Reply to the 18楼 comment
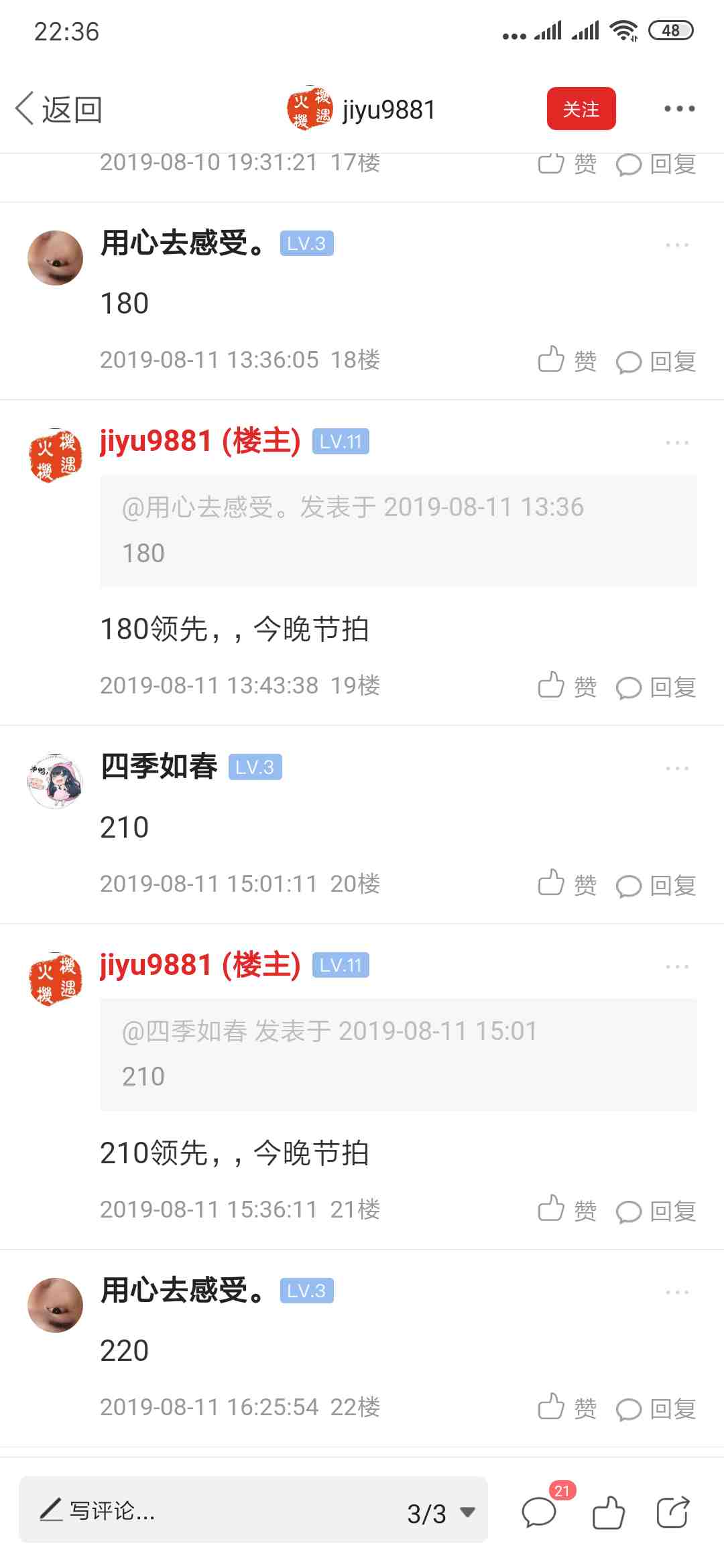 click(x=656, y=362)
